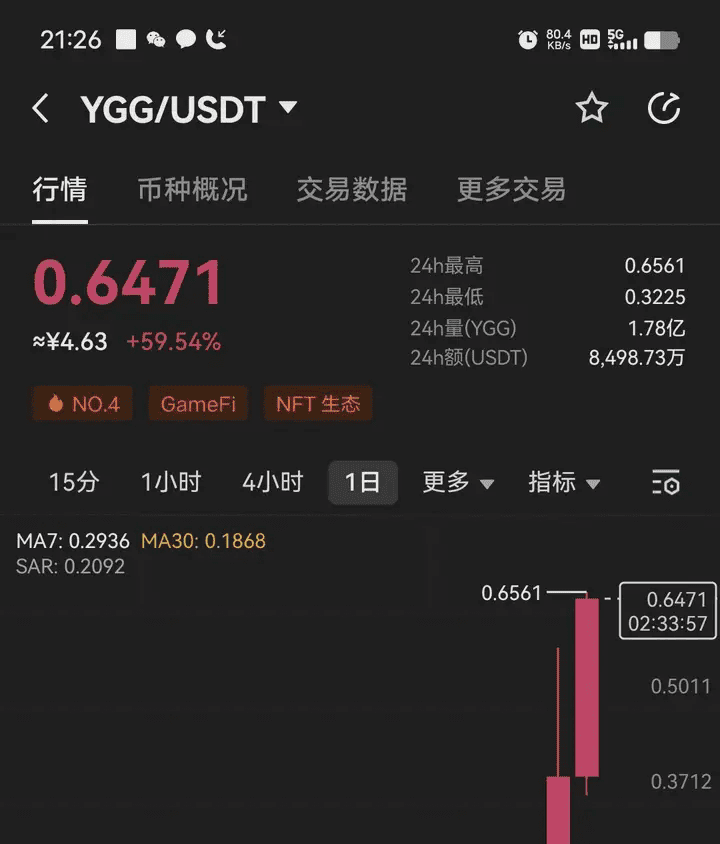
Task: Select the 1日 chart interval
Action: click(x=362, y=482)
